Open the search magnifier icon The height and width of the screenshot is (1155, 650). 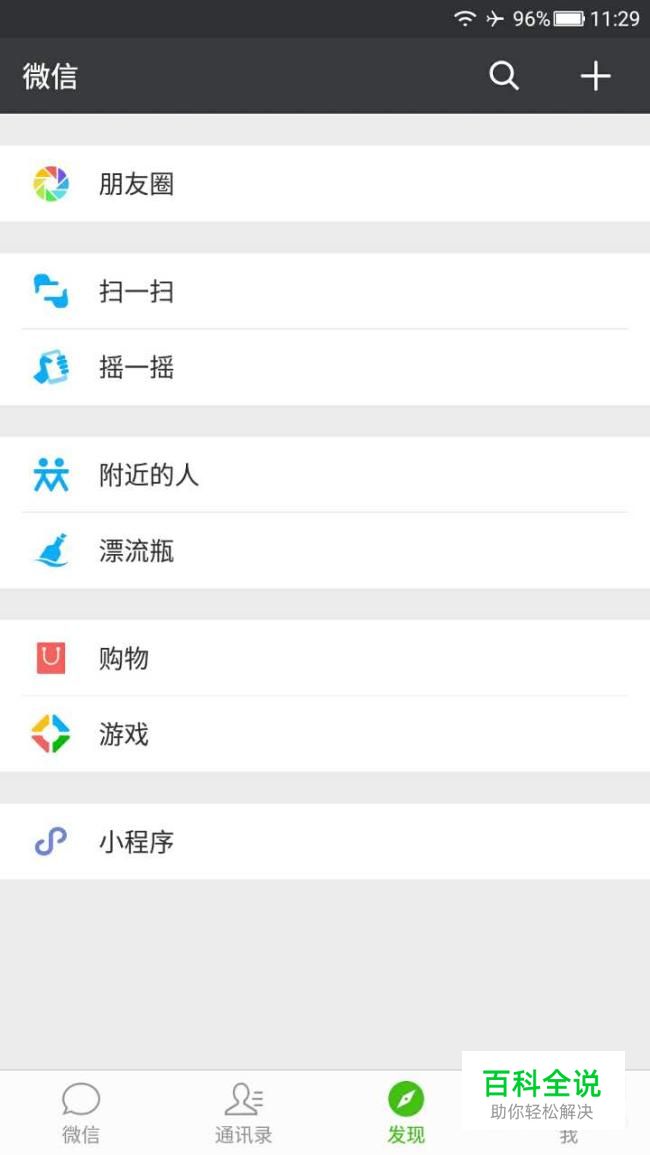(504, 76)
